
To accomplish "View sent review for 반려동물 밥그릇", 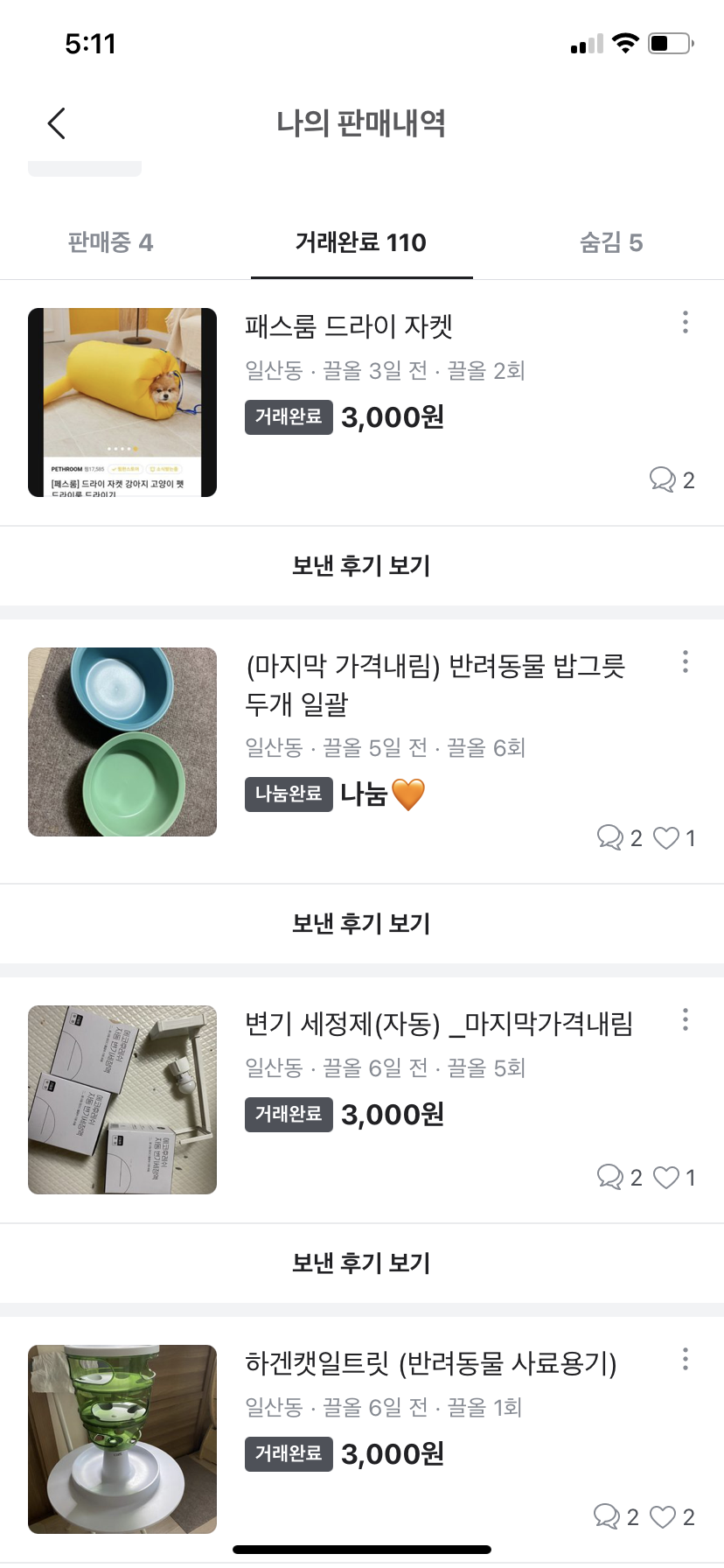I will click(361, 924).
